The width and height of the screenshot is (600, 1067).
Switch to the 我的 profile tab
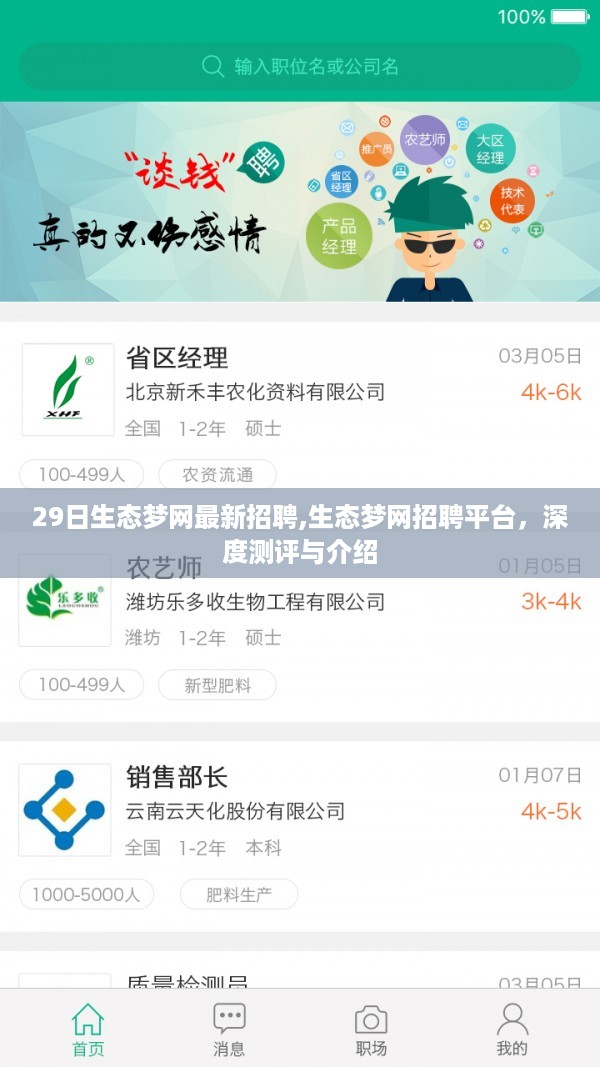click(x=512, y=1030)
